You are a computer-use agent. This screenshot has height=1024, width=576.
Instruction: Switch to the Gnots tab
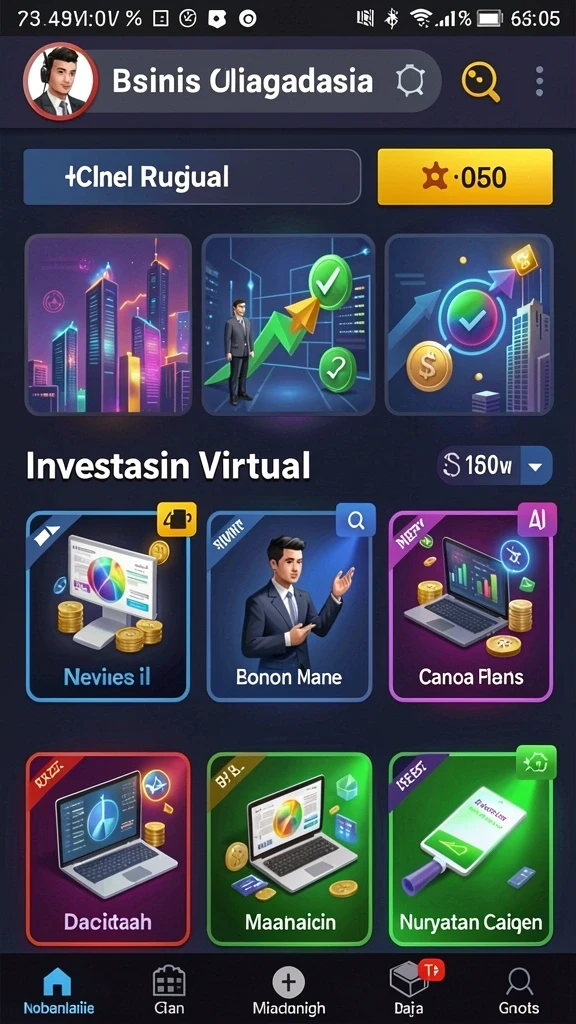click(519, 989)
